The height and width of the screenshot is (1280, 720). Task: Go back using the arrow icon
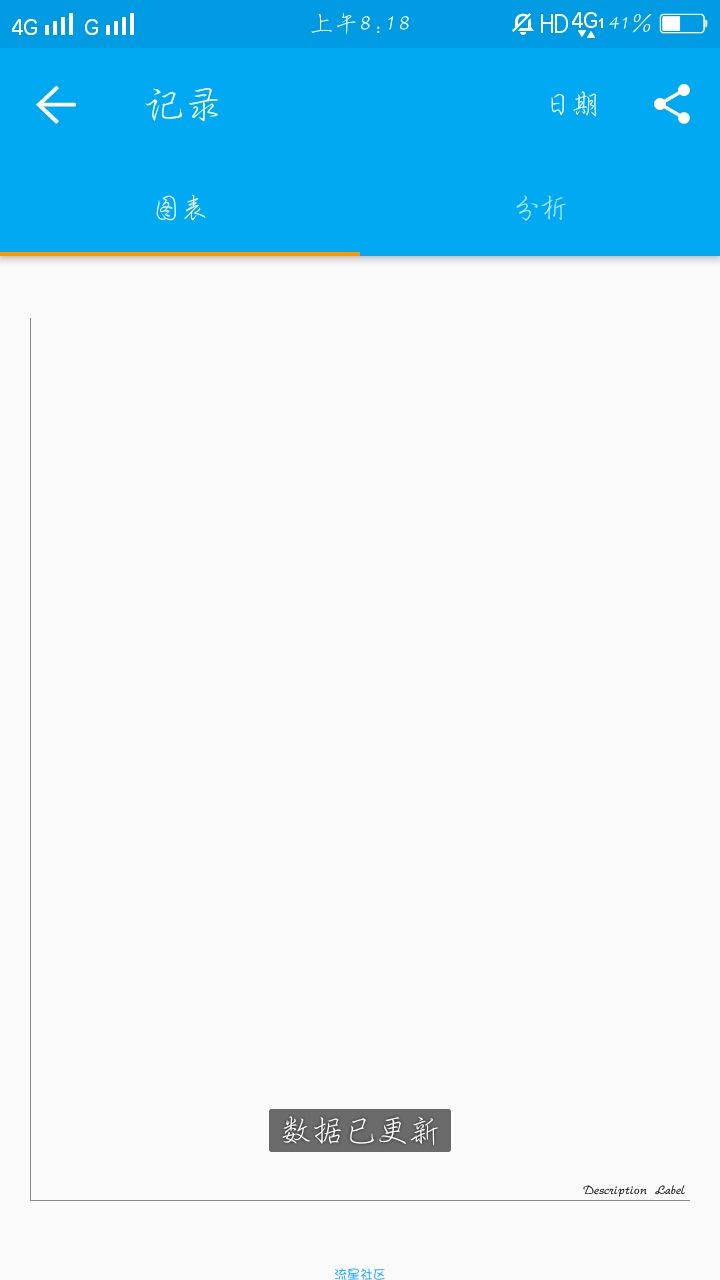coord(56,105)
